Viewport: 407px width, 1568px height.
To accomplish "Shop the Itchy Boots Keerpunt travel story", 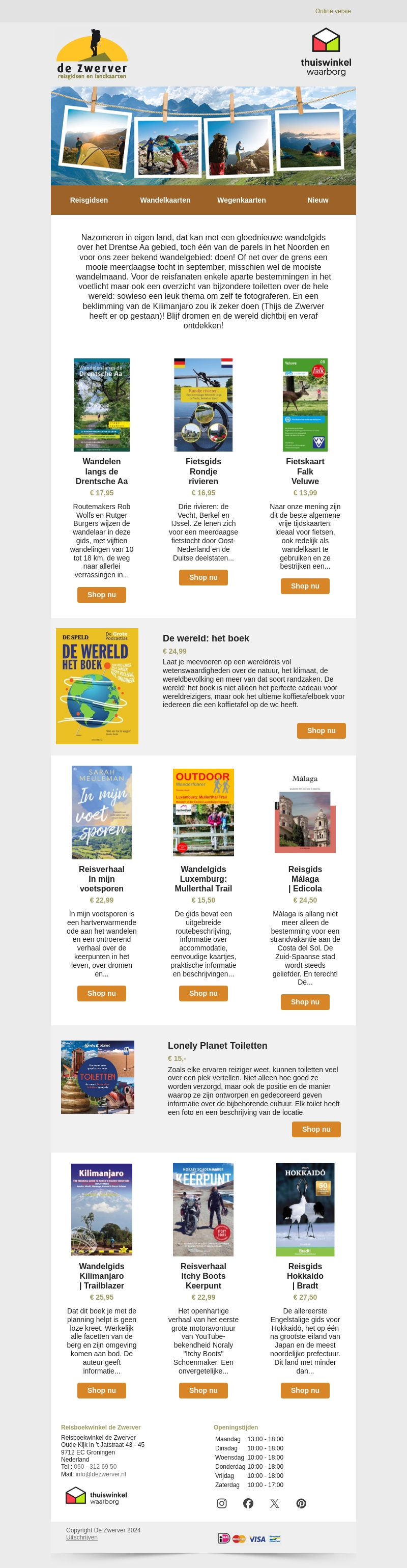I will [203, 1391].
